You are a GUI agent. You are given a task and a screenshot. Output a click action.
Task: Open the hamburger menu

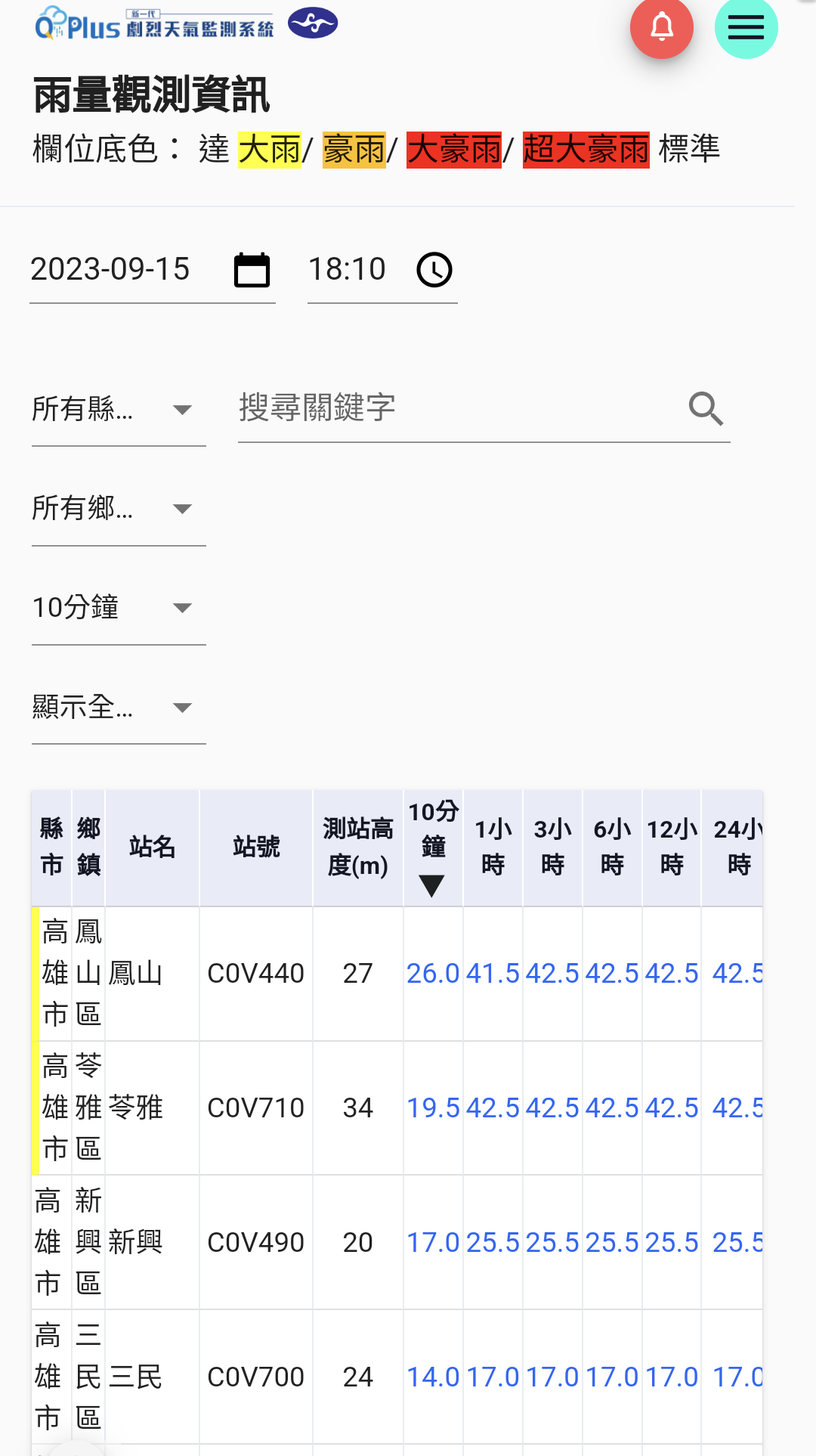coord(746,28)
